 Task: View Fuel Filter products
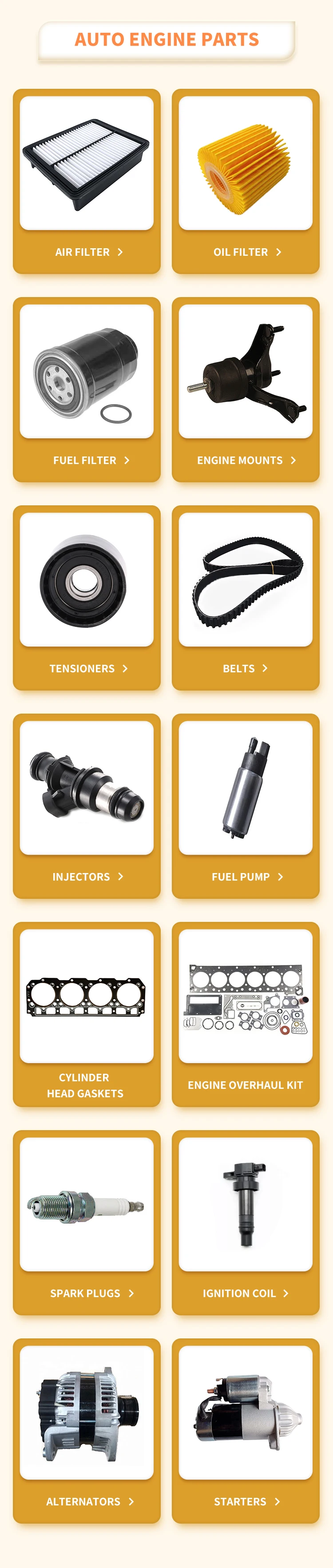pos(87,389)
